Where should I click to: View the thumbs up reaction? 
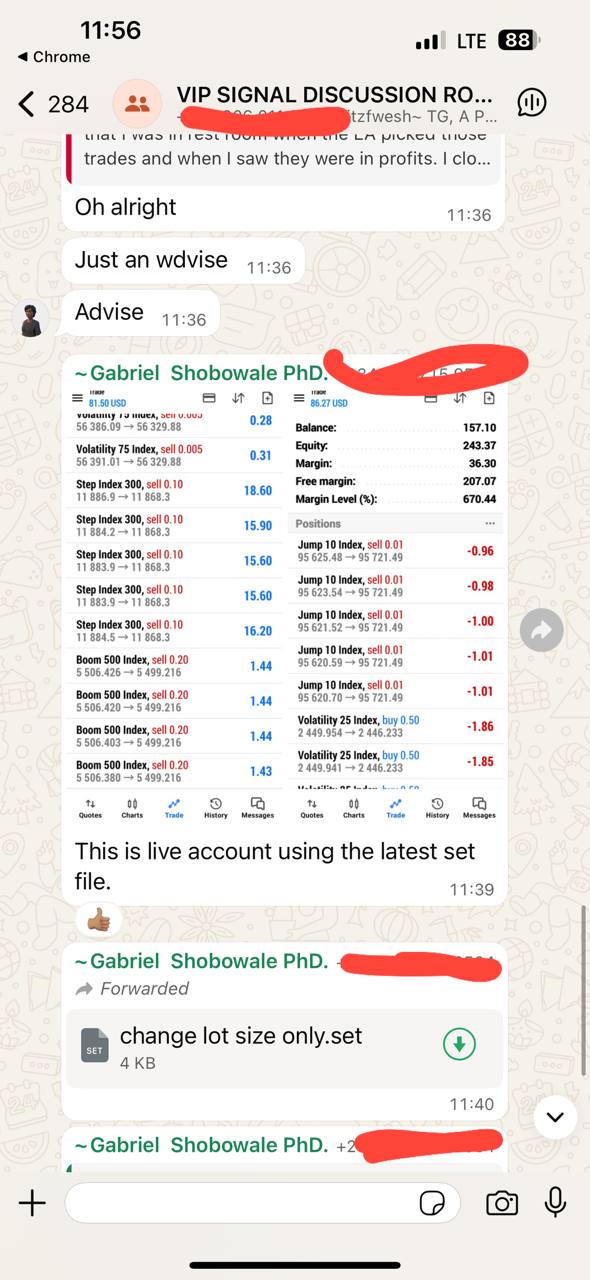click(x=100, y=919)
